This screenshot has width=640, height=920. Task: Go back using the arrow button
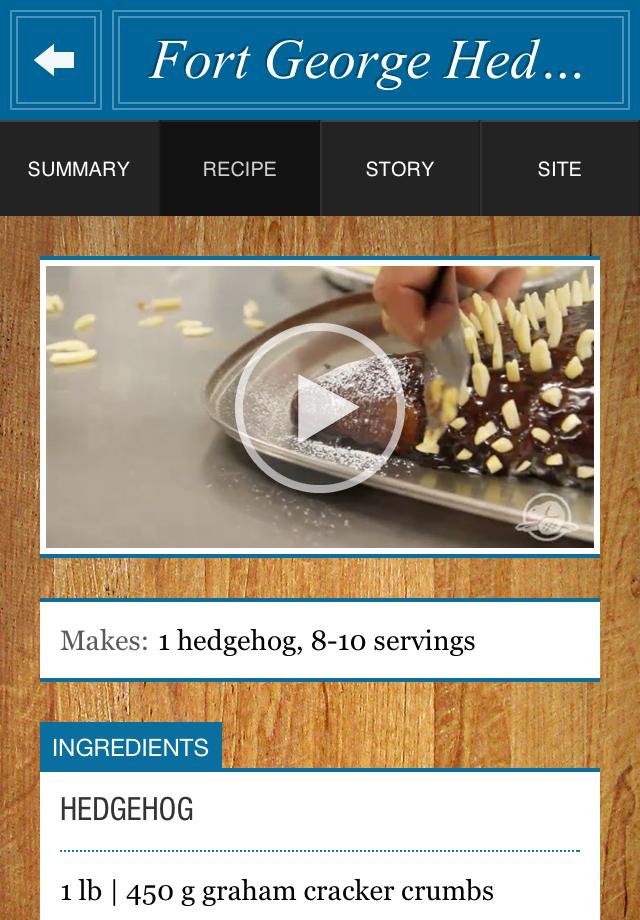pyautogui.click(x=55, y=61)
